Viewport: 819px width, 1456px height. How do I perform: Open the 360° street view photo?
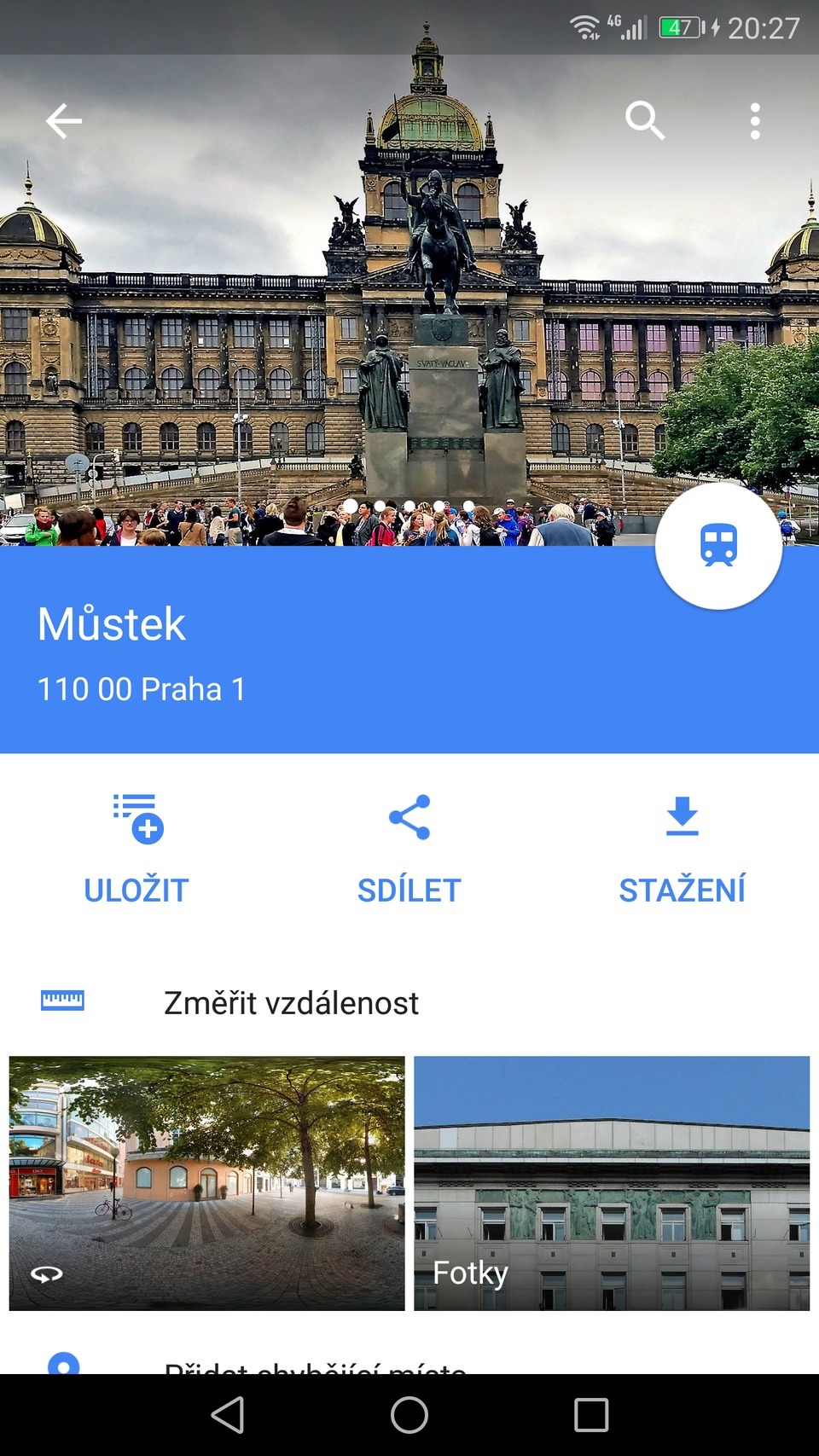tap(207, 1183)
